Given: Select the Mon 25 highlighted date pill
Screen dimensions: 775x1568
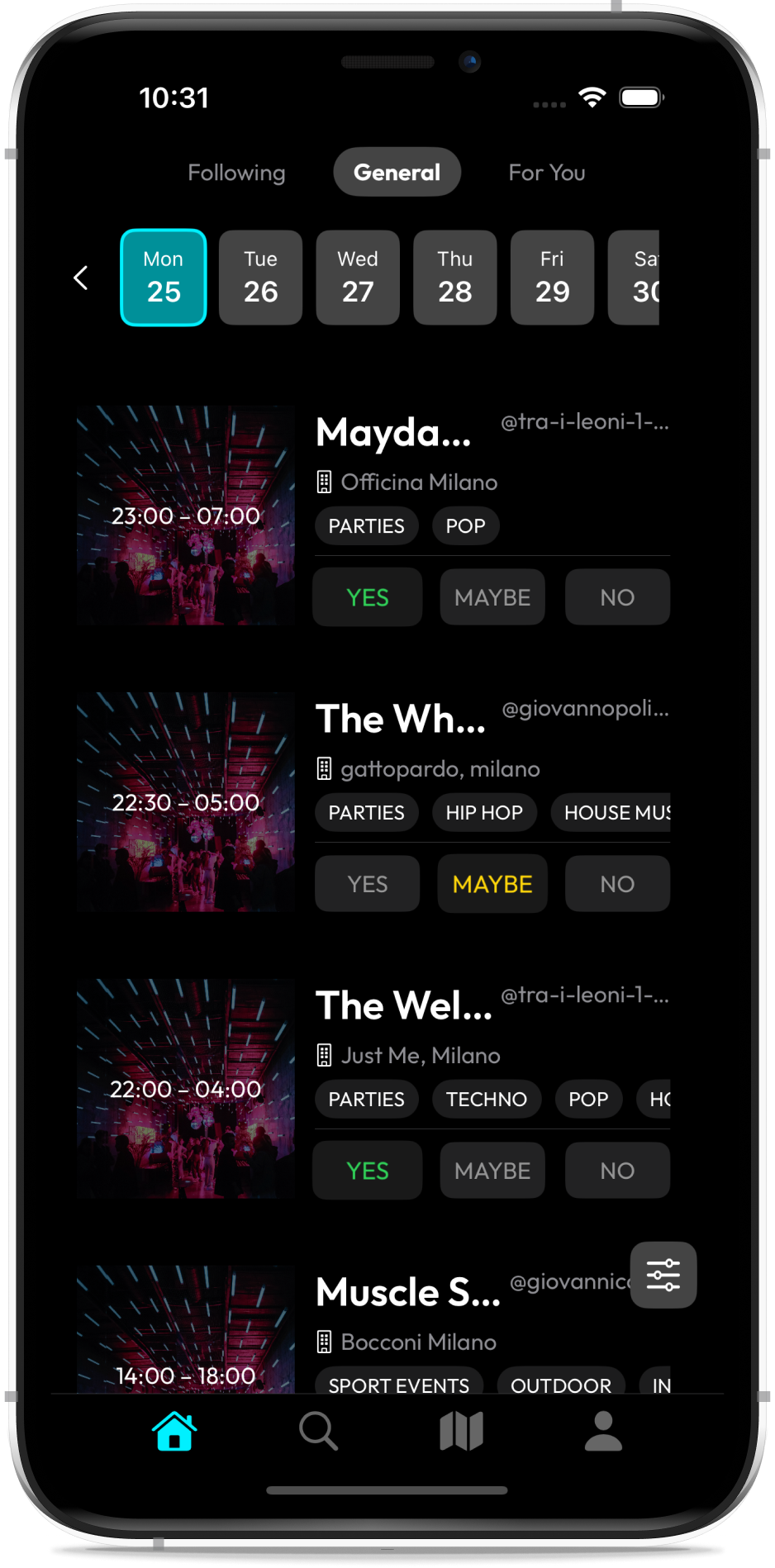Looking at the screenshot, I should pyautogui.click(x=163, y=278).
